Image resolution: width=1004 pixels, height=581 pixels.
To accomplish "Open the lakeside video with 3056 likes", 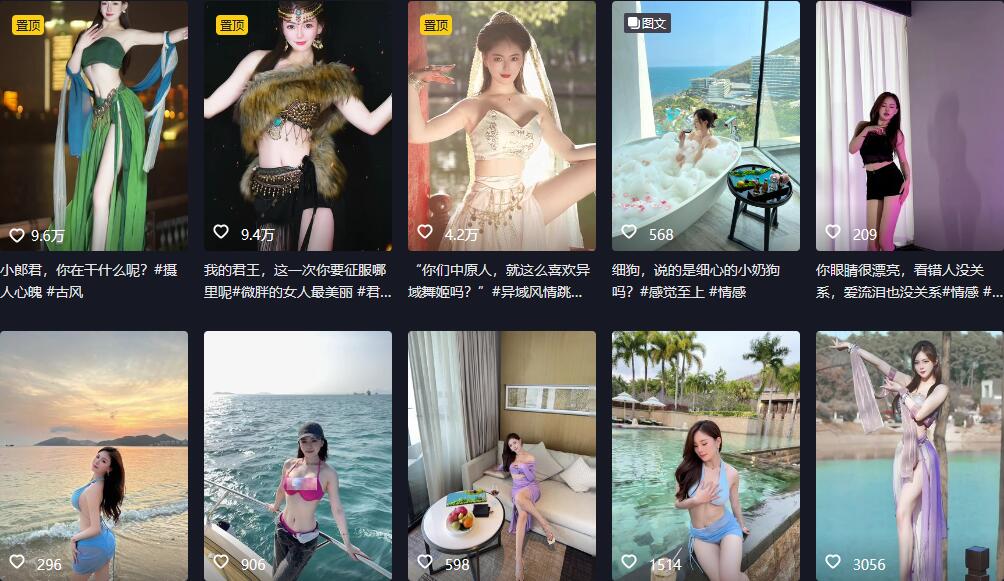I will pos(909,455).
